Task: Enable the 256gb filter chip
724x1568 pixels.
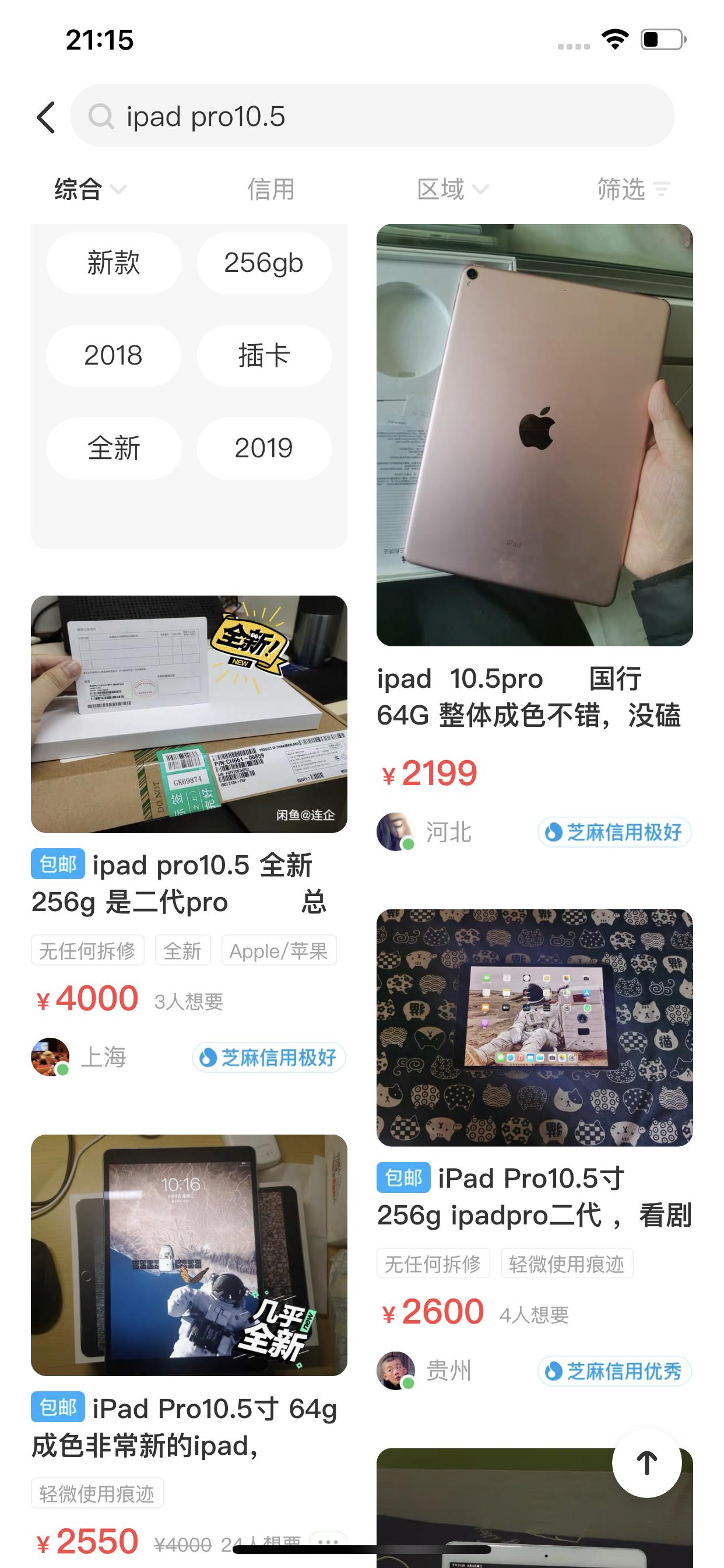Action: [x=264, y=263]
